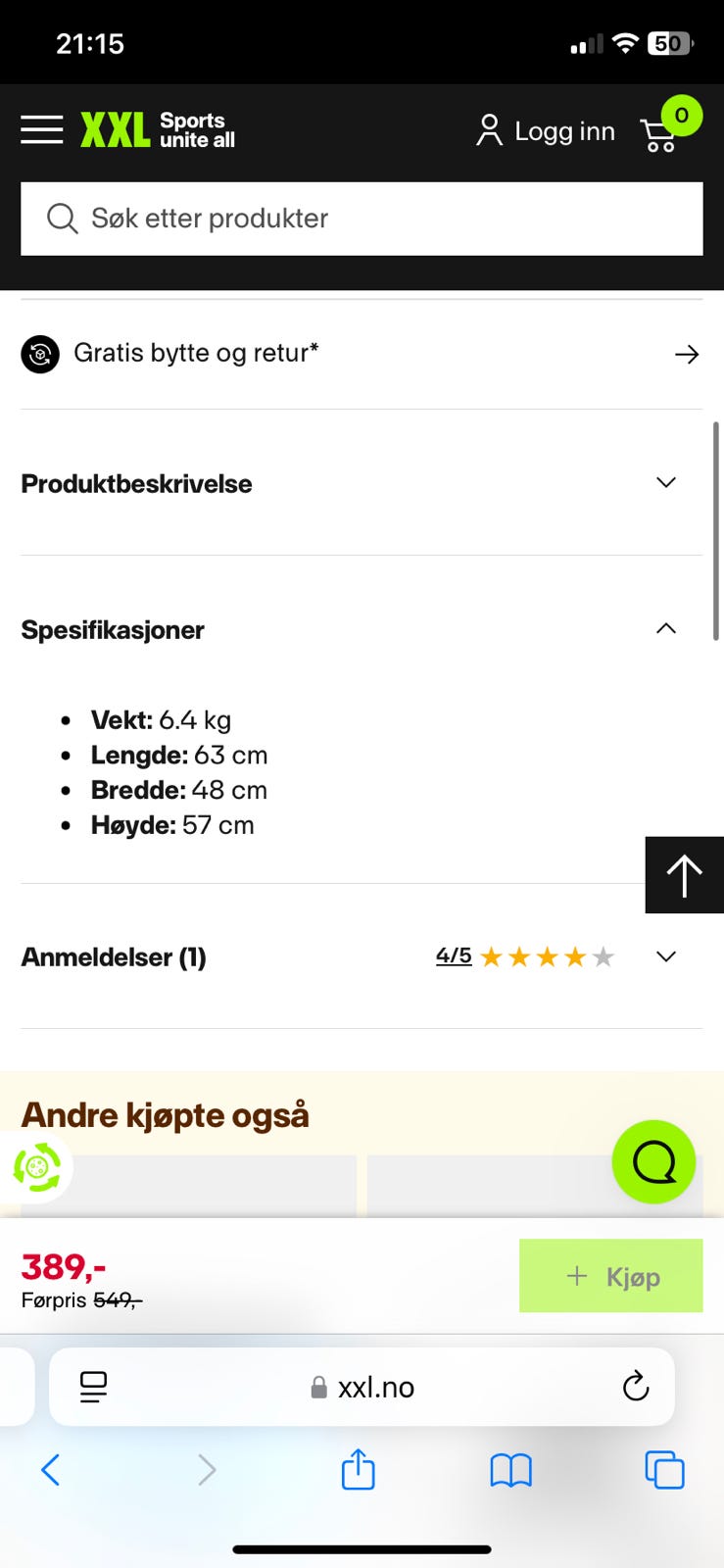
Task: Click Logg inn
Action: [x=545, y=129]
